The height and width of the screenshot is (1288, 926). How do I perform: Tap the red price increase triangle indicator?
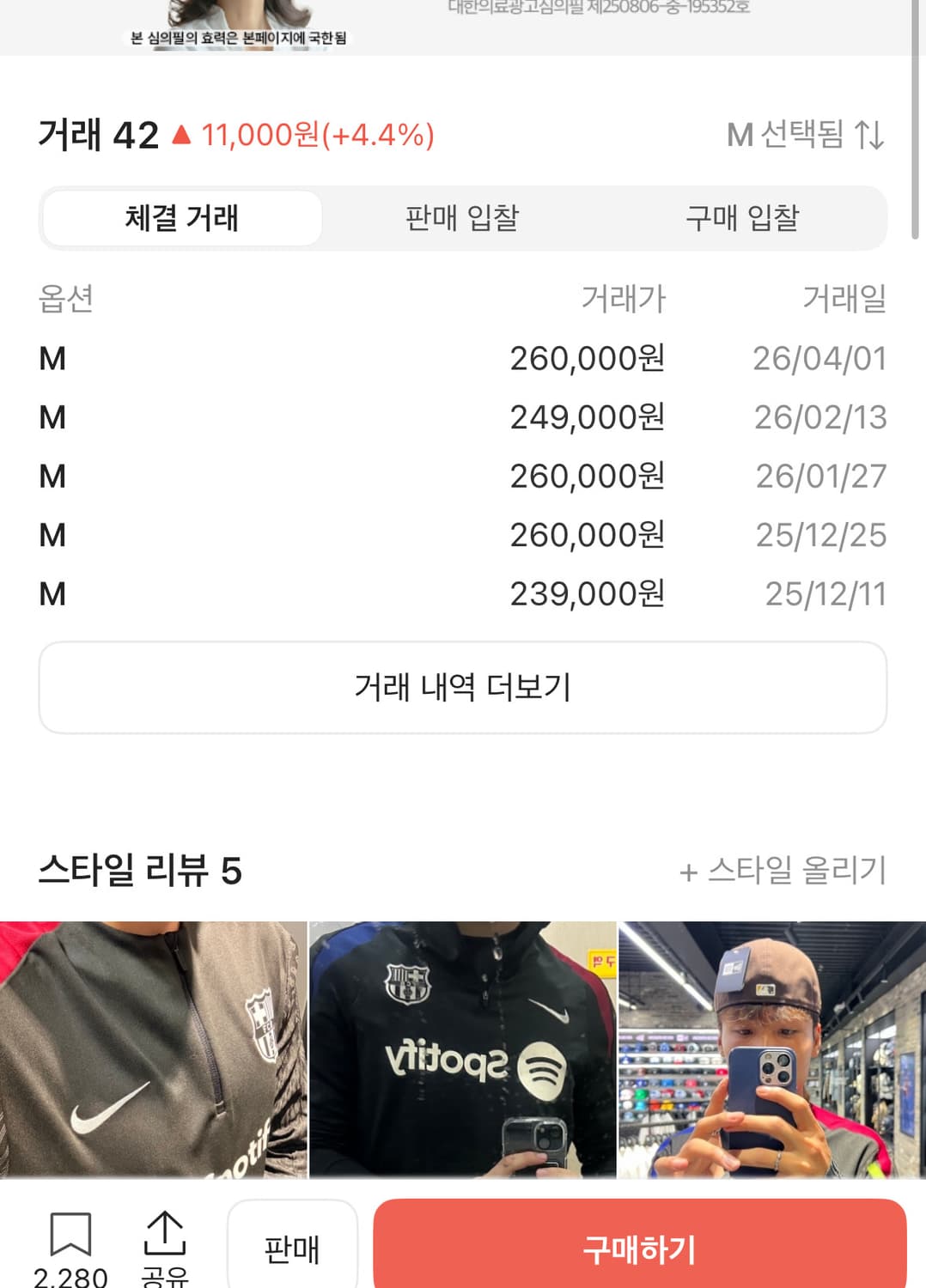coord(183,136)
